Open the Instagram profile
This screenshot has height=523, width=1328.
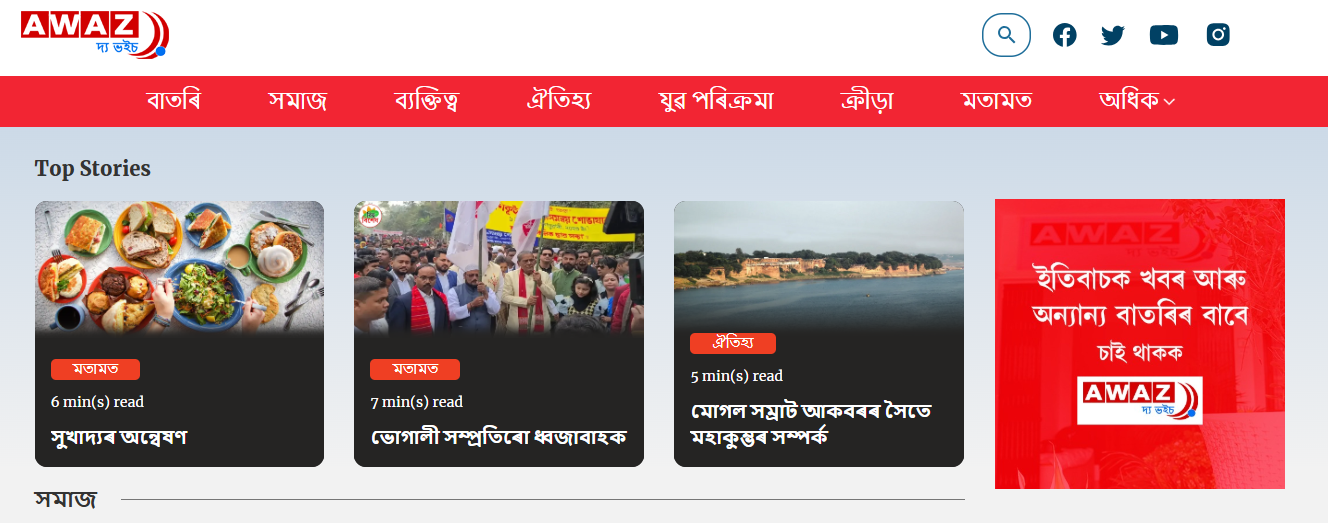point(1218,35)
